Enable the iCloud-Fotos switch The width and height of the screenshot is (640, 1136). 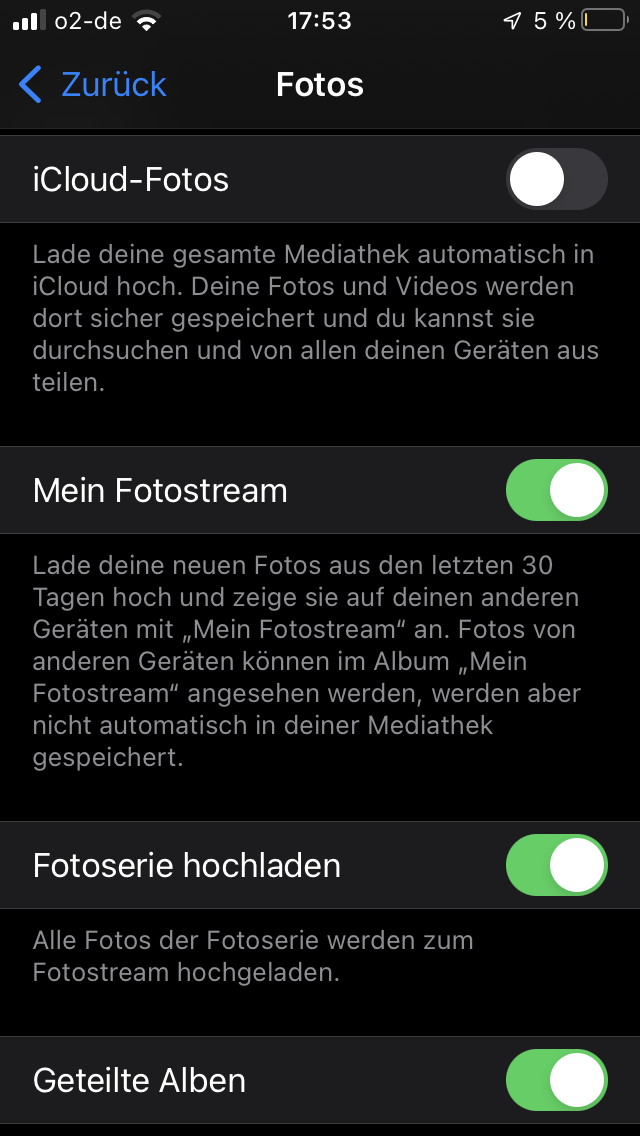click(x=556, y=180)
